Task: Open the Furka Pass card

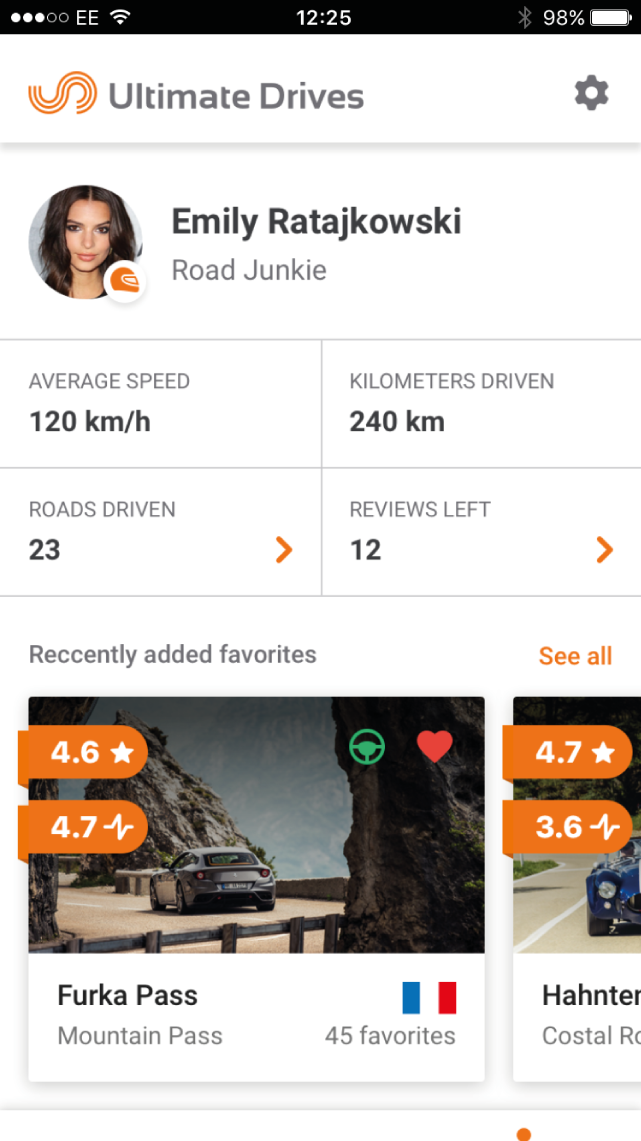Action: pyautogui.click(x=256, y=1008)
